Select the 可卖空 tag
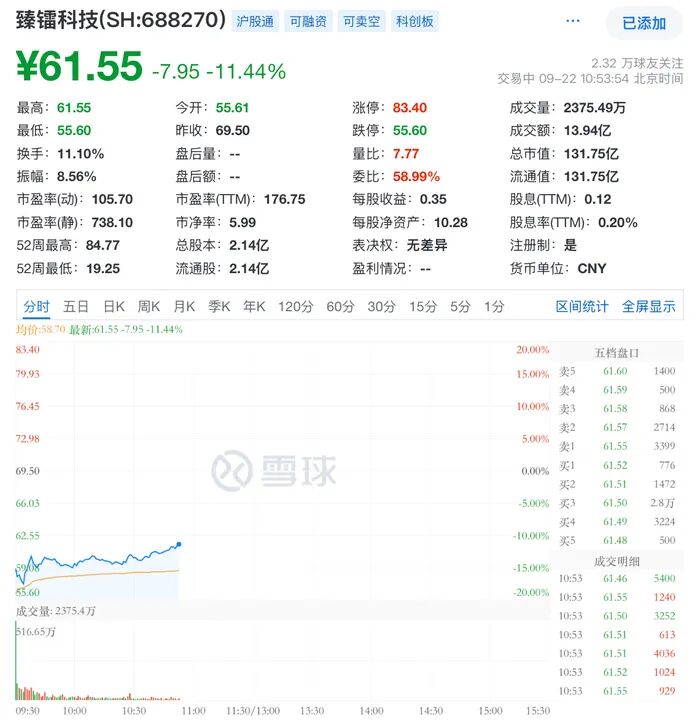 (x=361, y=21)
